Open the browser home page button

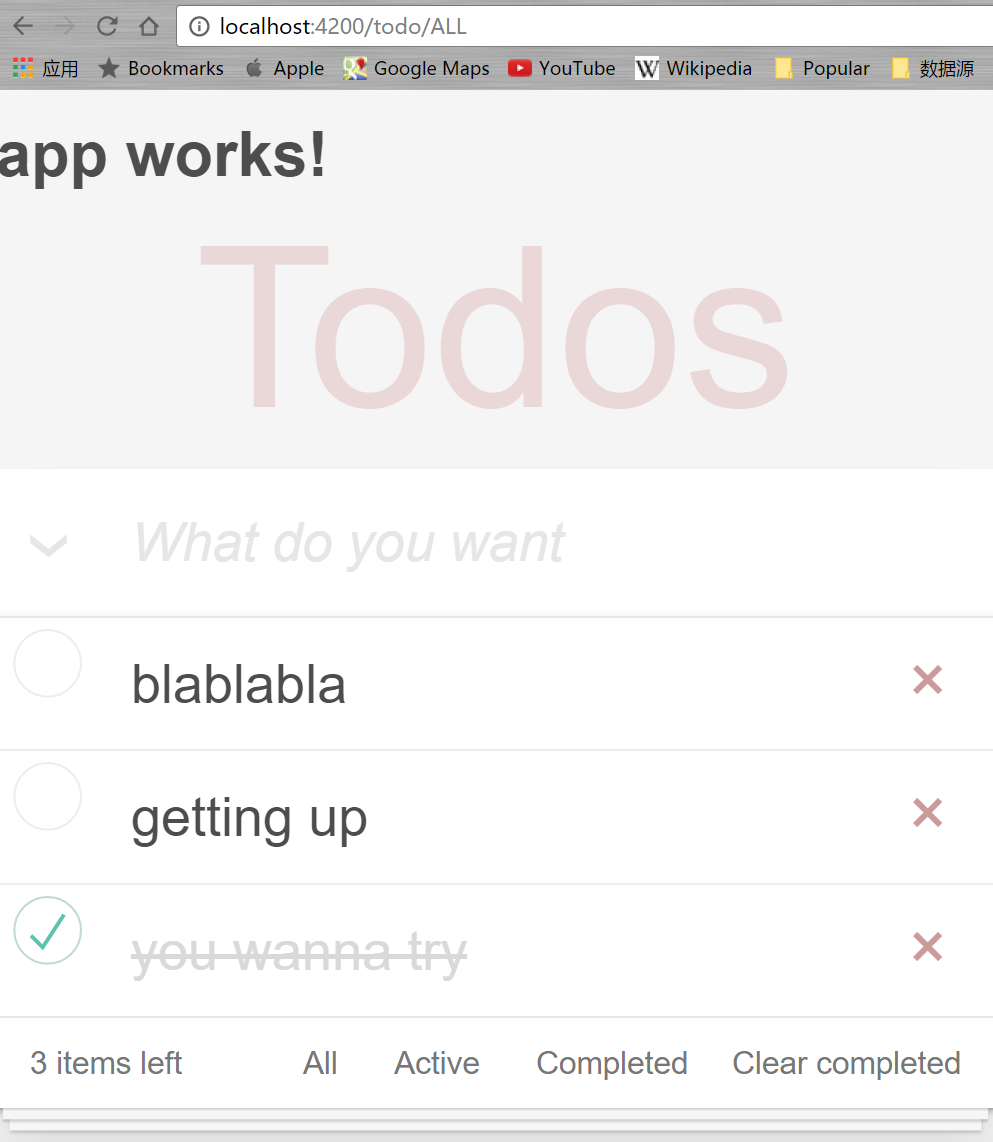point(149,27)
